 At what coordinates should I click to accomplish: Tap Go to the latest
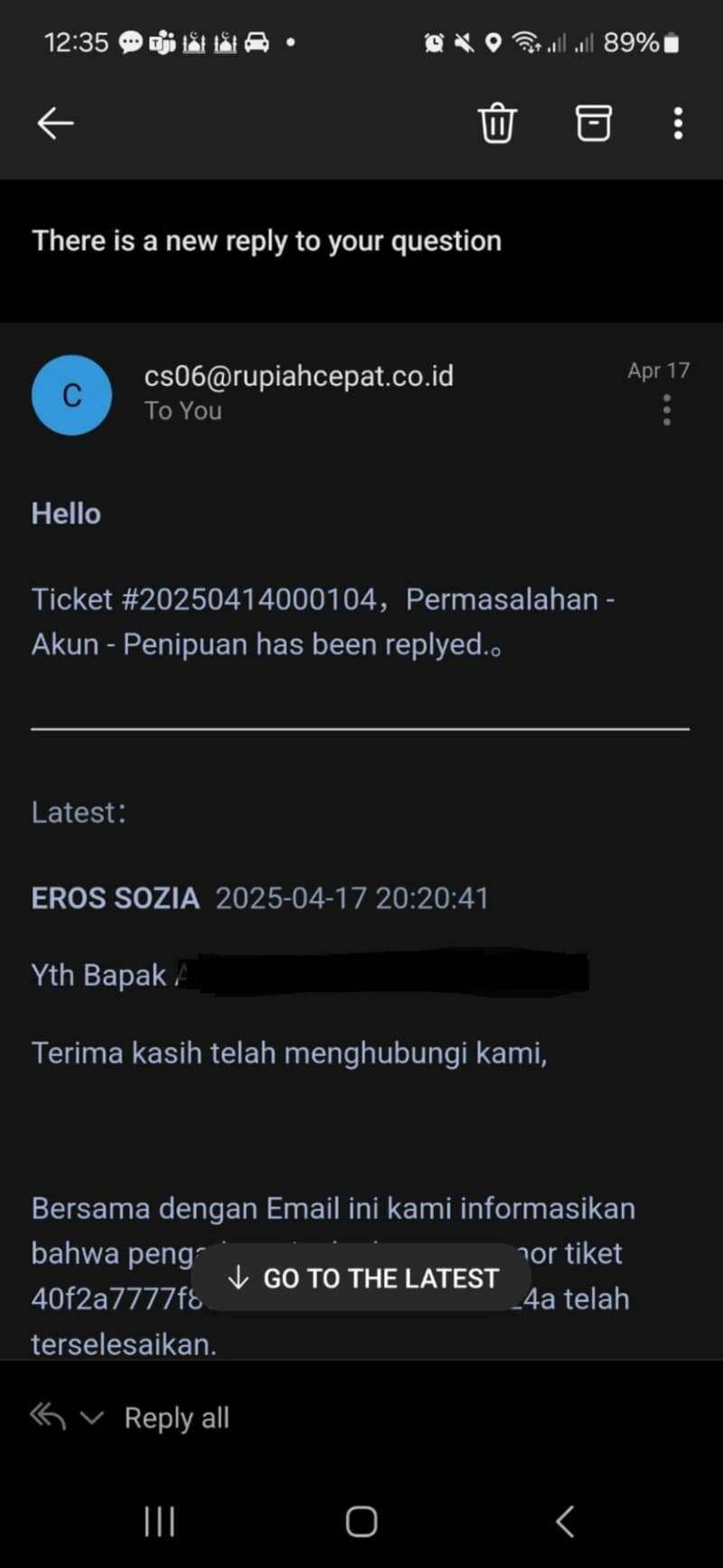(361, 1278)
